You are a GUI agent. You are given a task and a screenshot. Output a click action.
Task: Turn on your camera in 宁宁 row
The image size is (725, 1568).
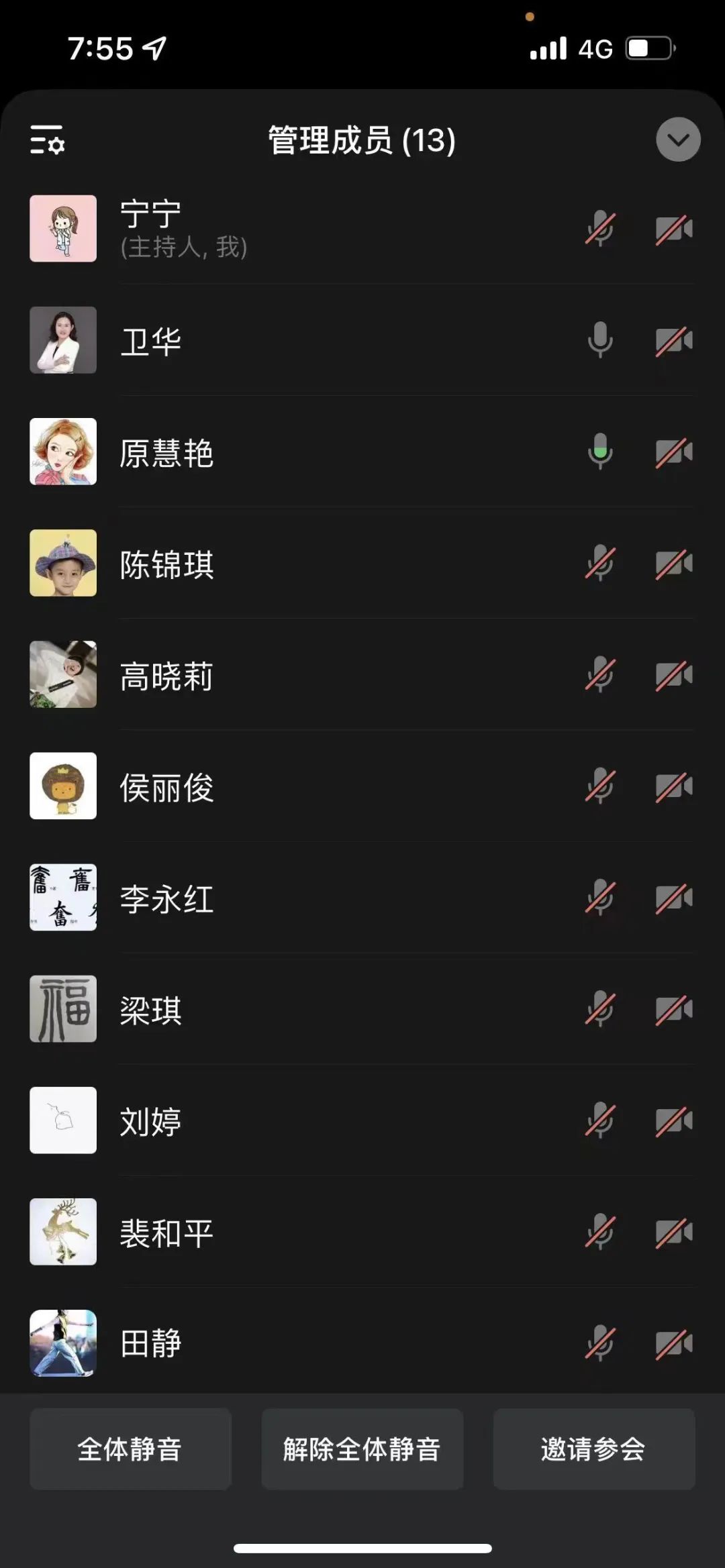click(x=674, y=229)
